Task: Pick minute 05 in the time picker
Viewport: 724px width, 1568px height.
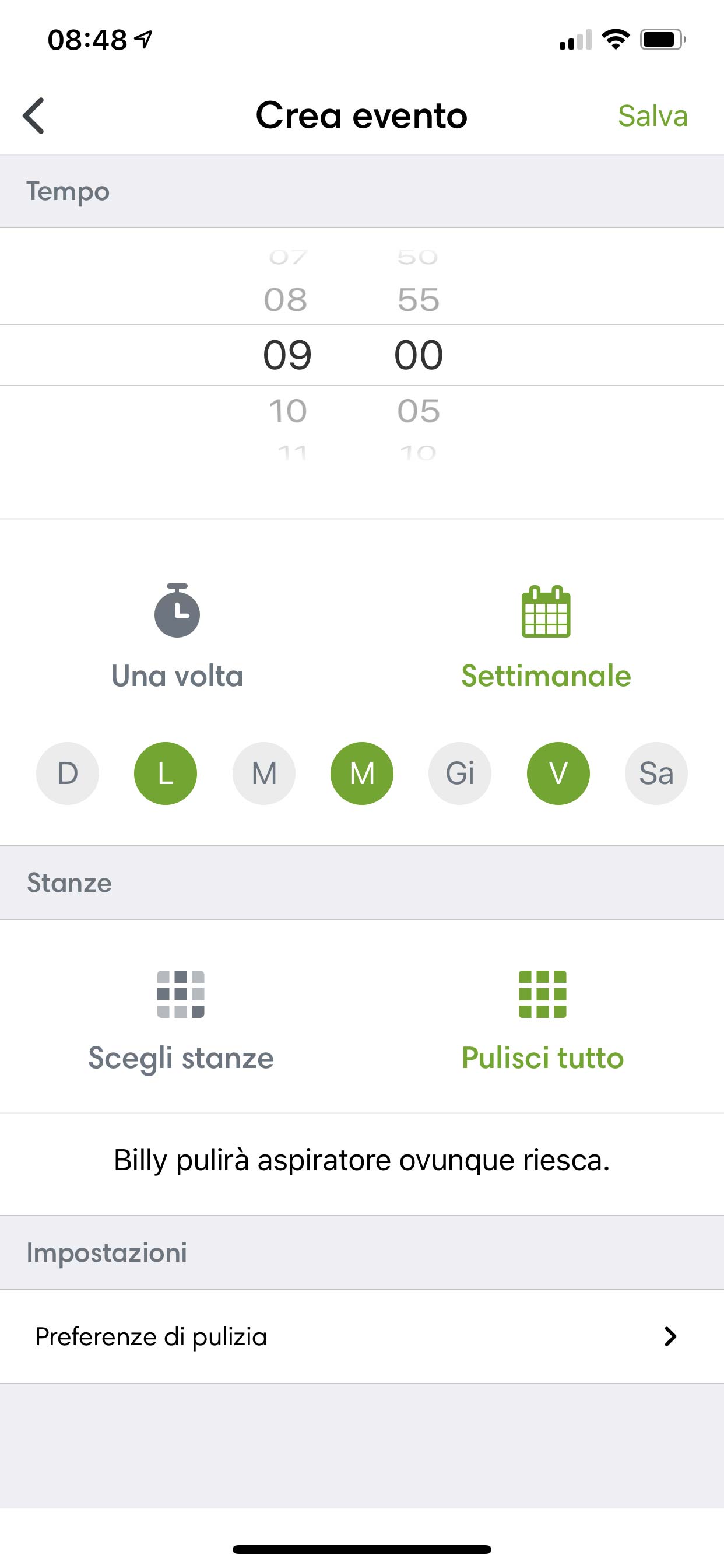Action: [418, 411]
